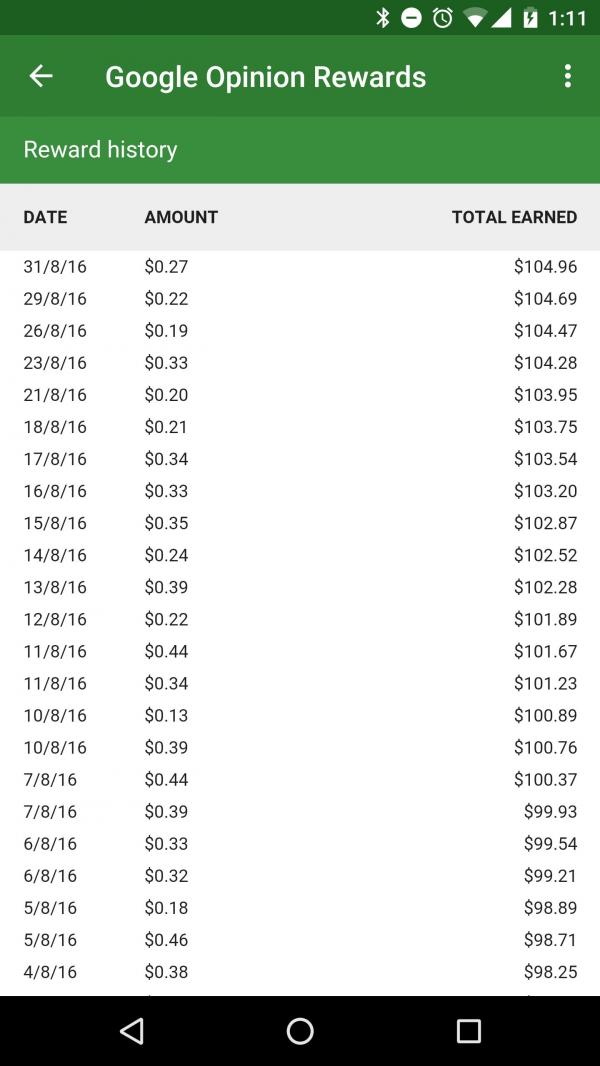Tap the system back button

132,1031
